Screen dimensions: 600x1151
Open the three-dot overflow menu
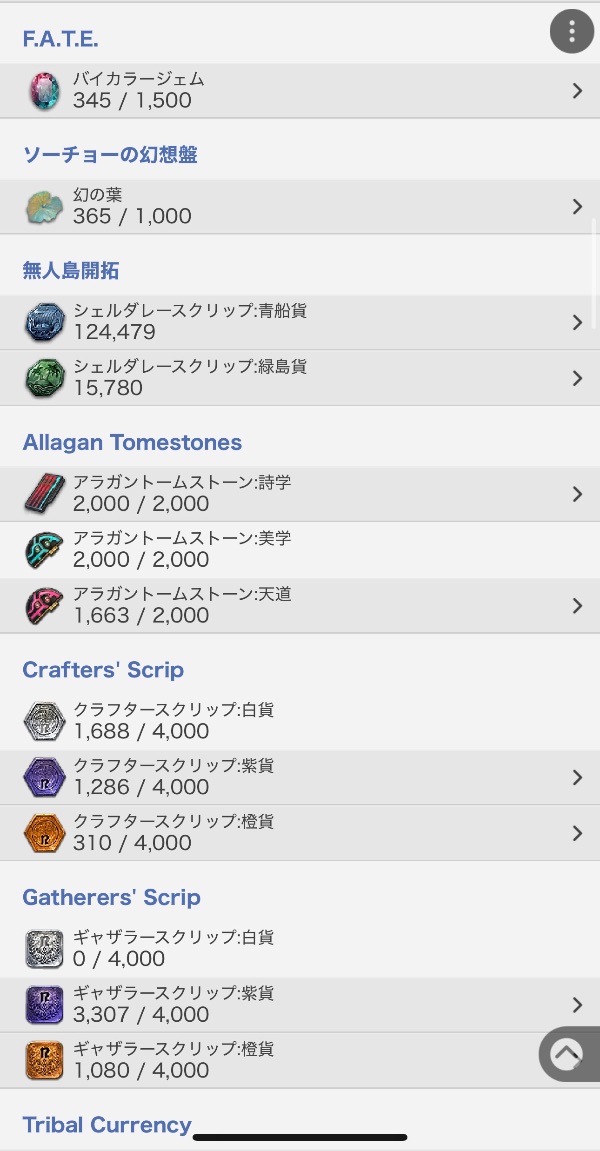572,31
